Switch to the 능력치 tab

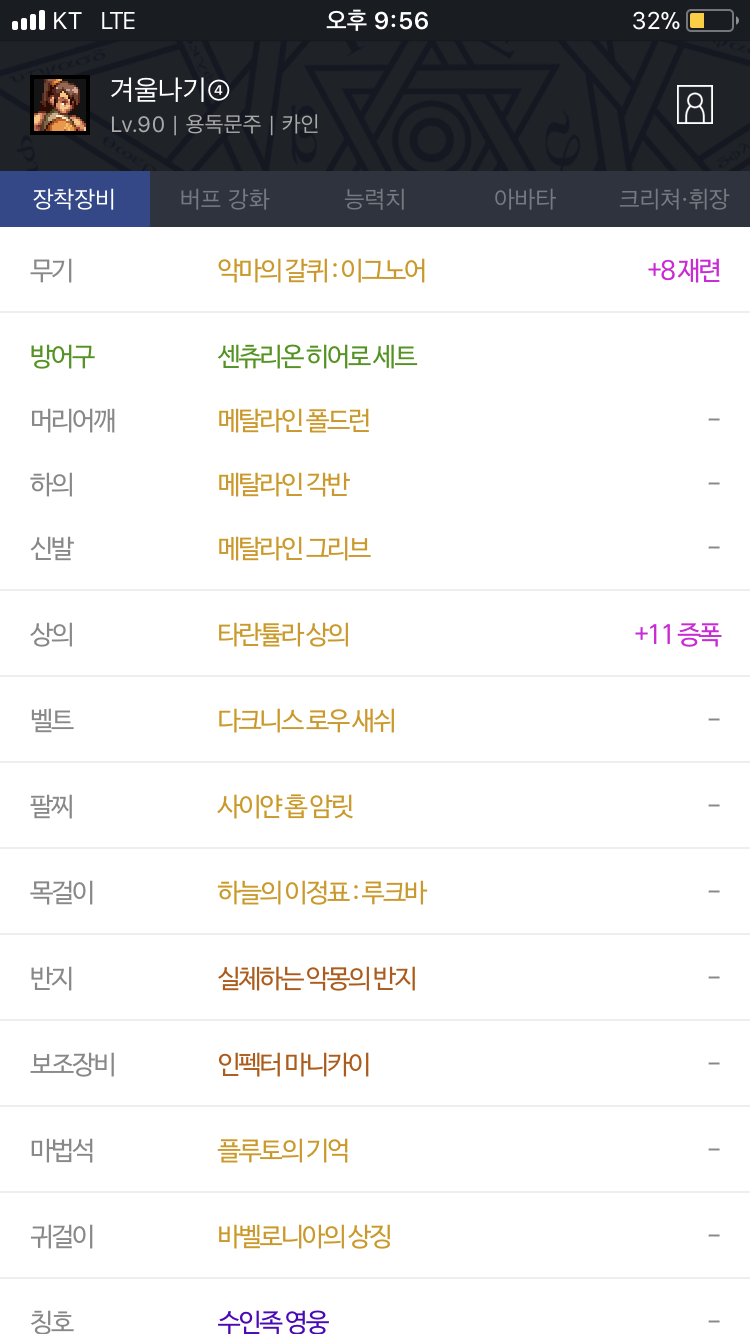375,199
